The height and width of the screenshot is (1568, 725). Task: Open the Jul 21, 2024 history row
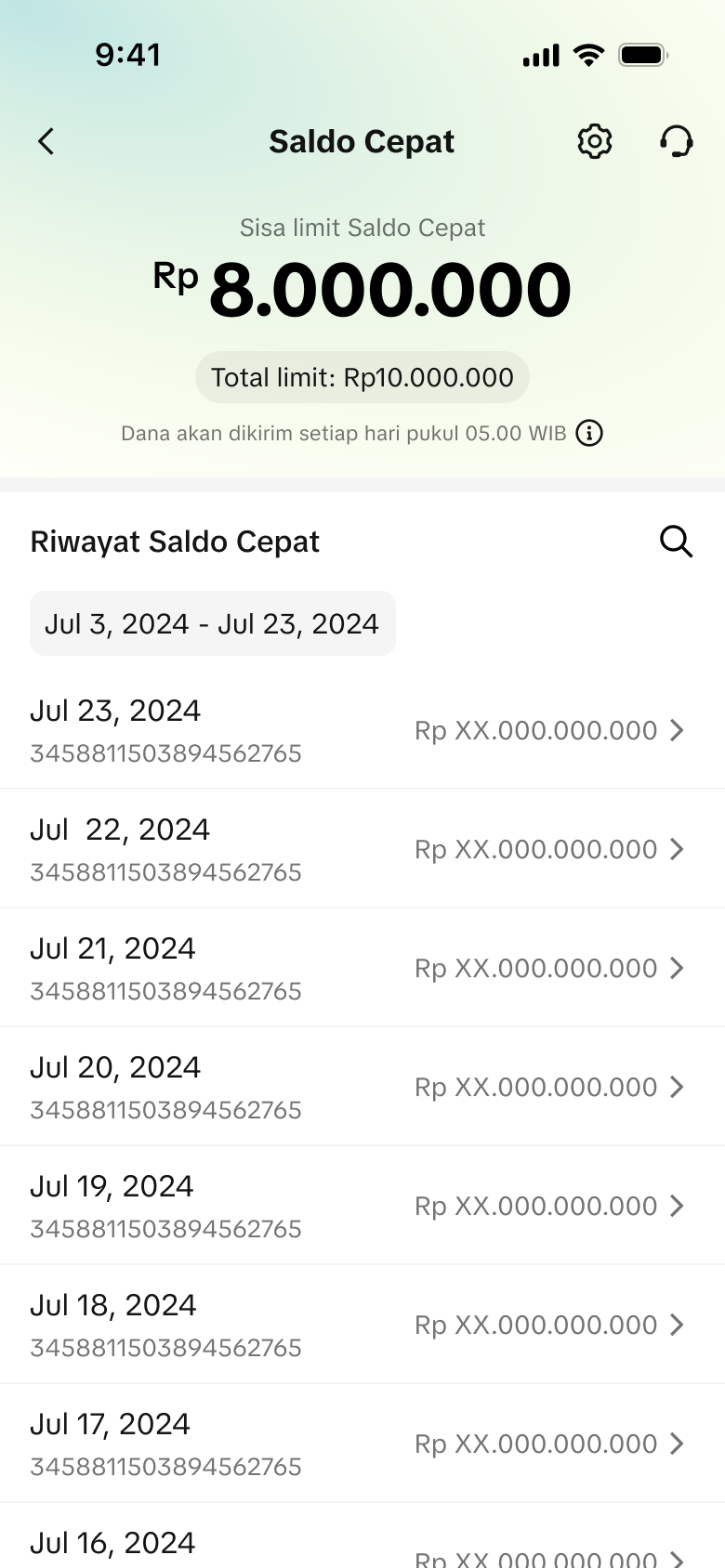pyautogui.click(x=362, y=968)
